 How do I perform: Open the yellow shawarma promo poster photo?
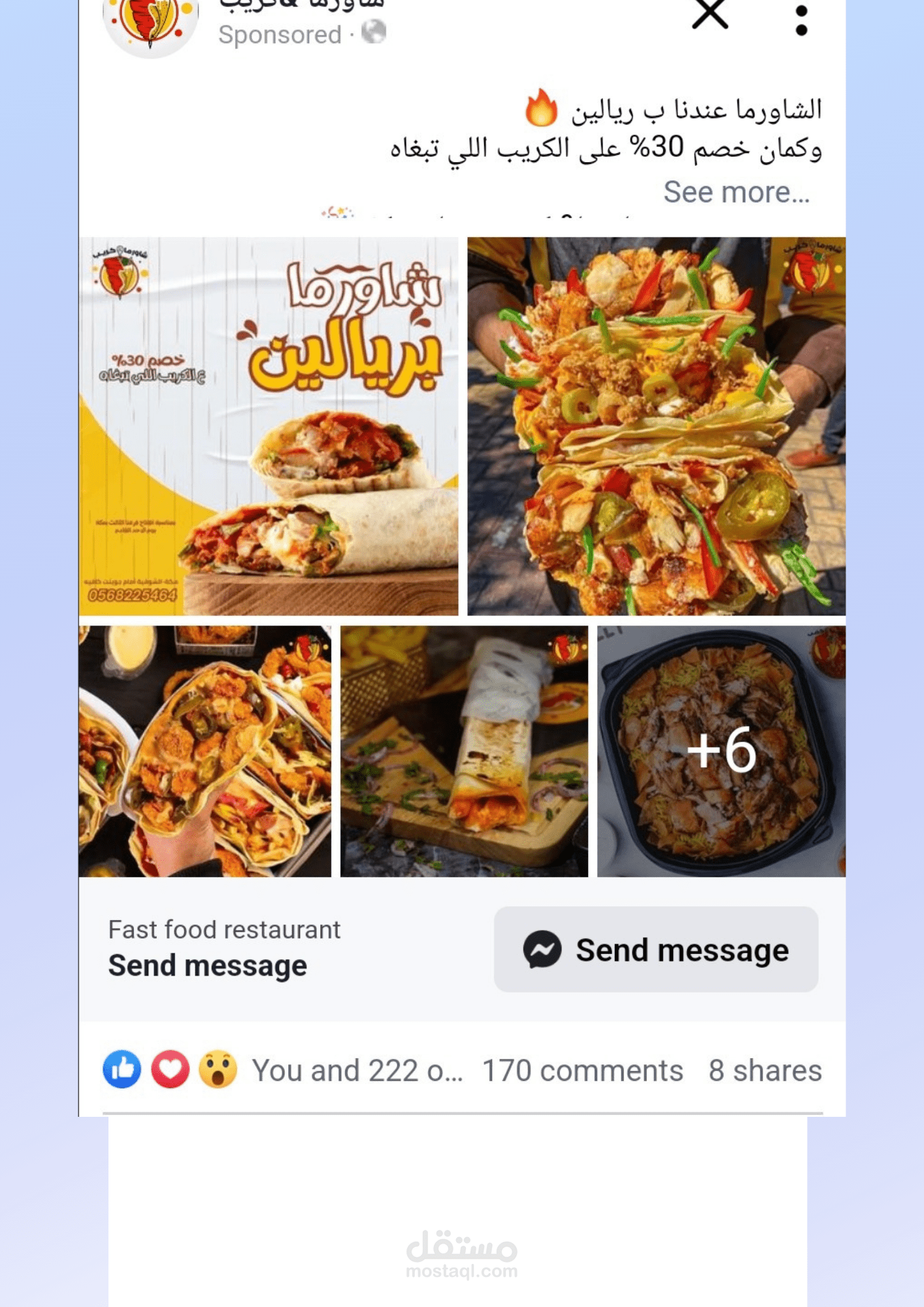[x=269, y=426]
